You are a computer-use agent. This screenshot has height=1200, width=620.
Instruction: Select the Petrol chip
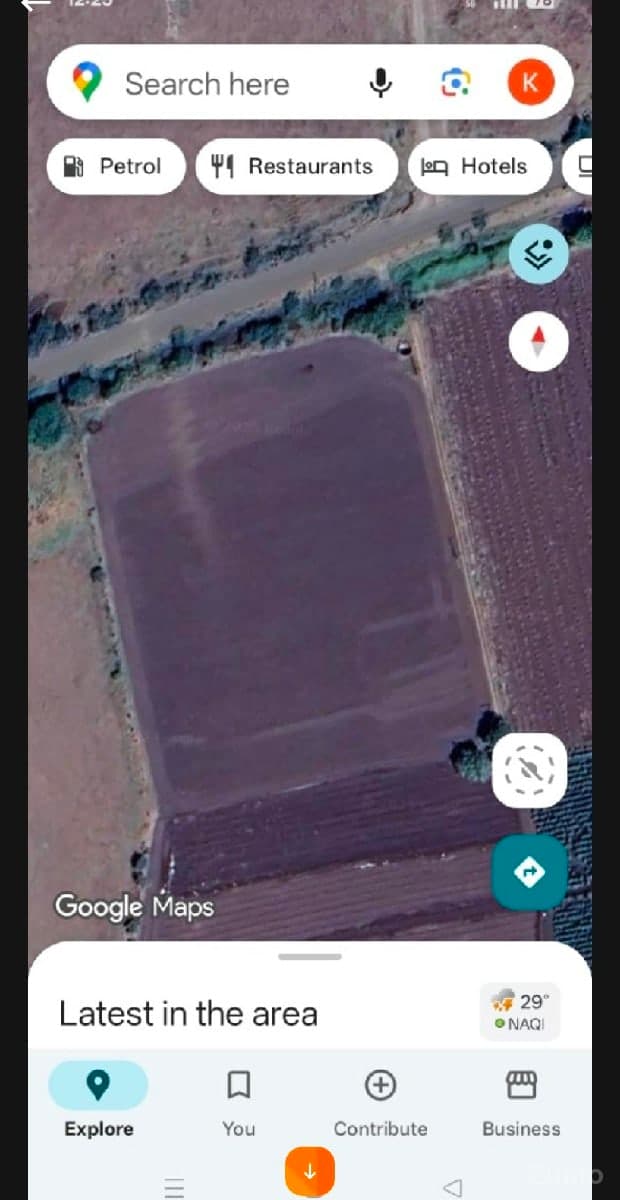tap(115, 166)
